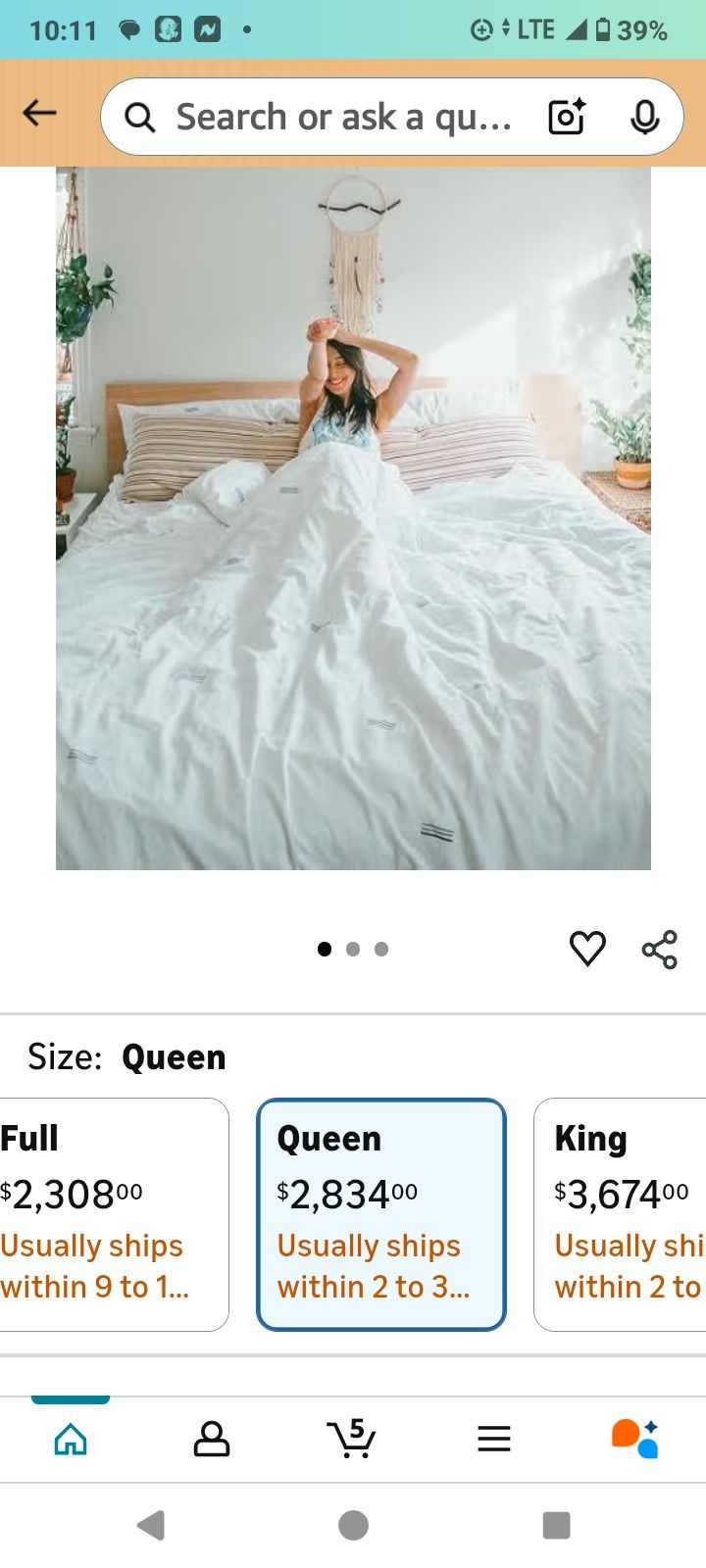The width and height of the screenshot is (706, 1568).
Task: Select the Full size option
Action: 113,1213
